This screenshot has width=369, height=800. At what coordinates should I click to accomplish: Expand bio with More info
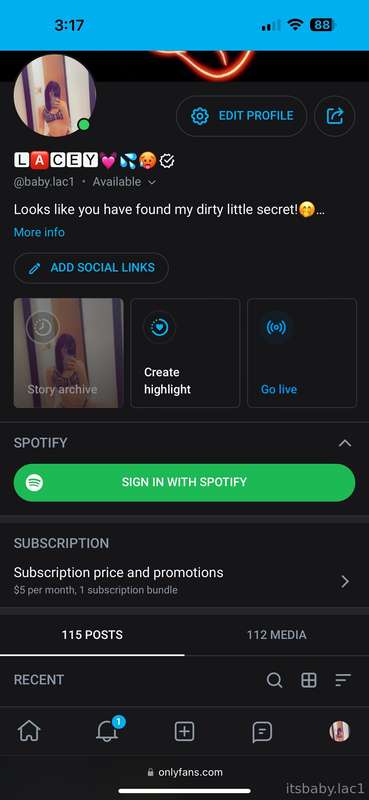(x=39, y=232)
